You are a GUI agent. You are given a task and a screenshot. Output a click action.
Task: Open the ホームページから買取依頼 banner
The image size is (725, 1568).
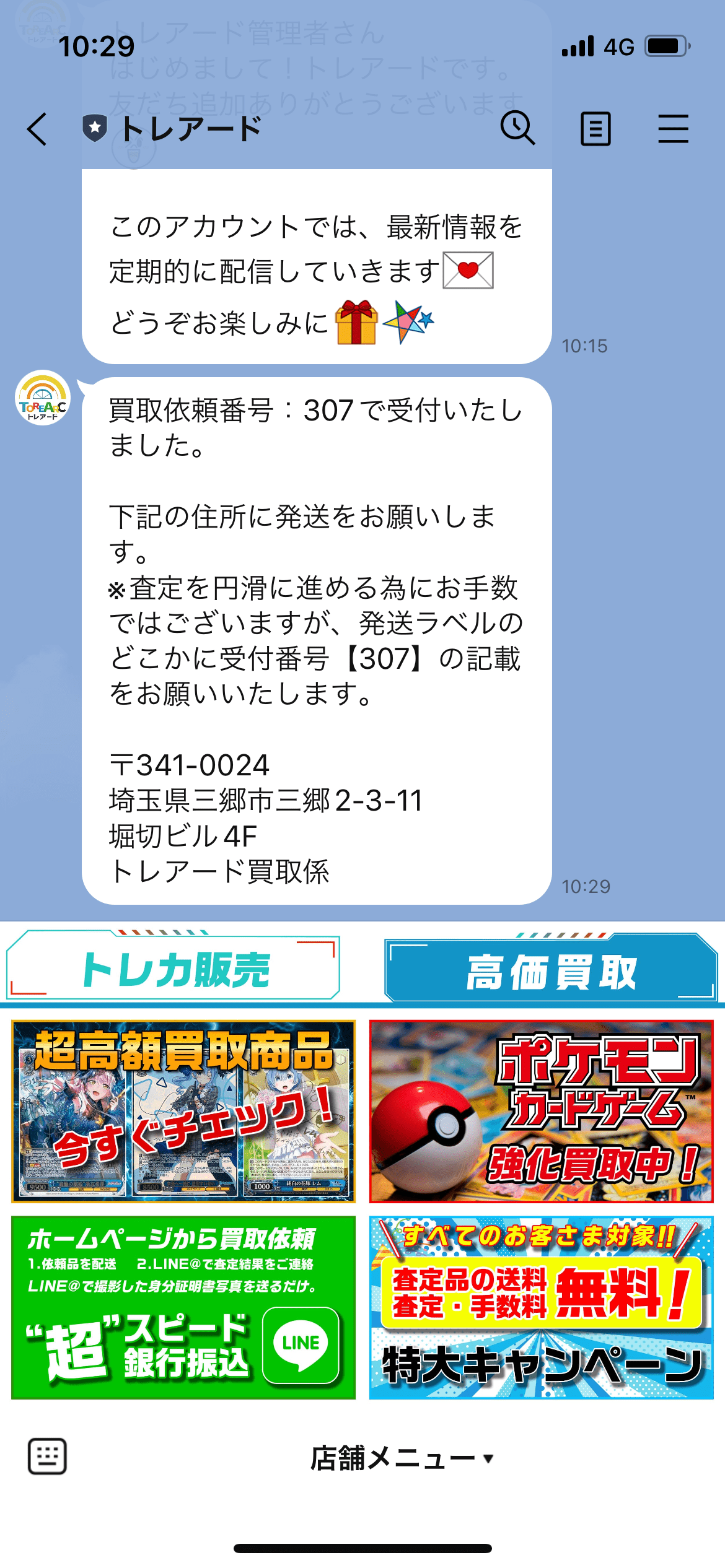[183, 1307]
